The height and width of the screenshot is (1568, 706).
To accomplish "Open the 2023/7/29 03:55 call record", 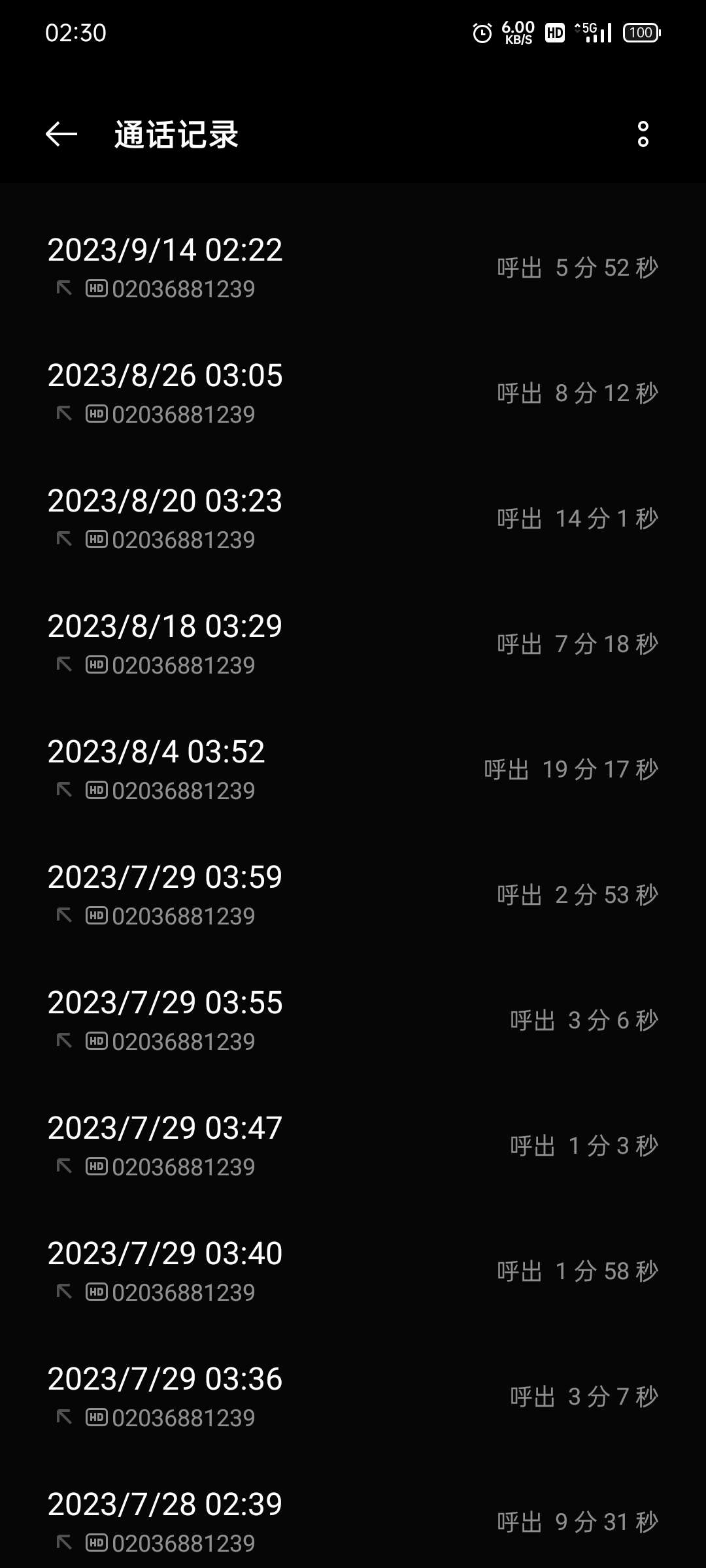I will click(353, 1021).
